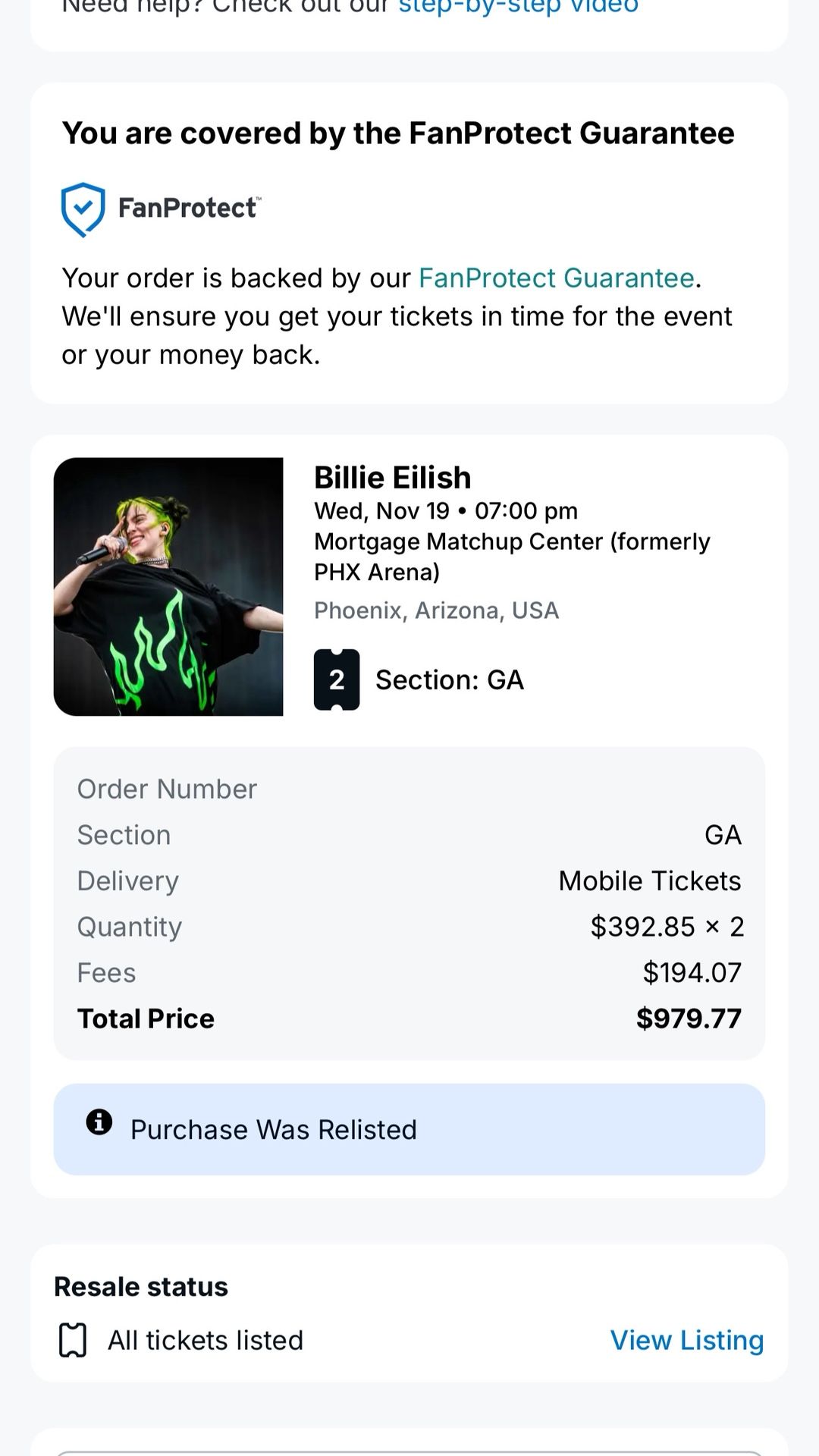Click the View Listing link

point(686,1339)
